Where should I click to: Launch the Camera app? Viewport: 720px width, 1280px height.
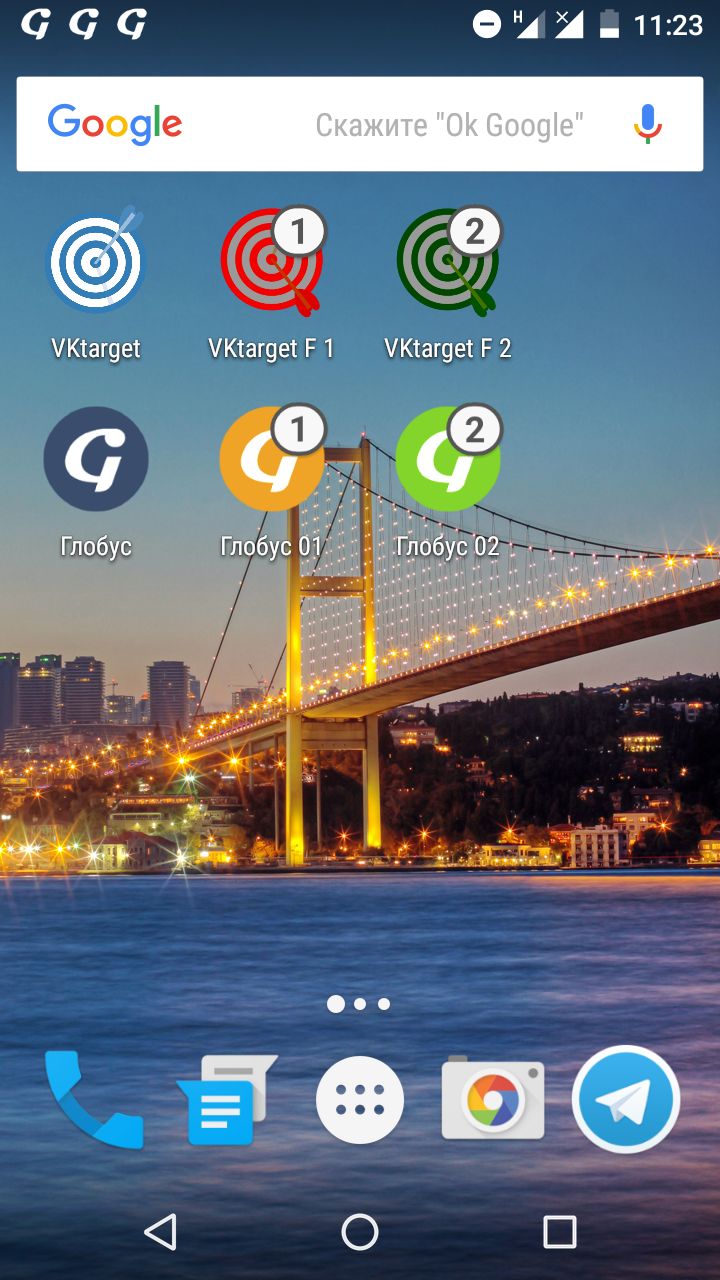(x=493, y=1100)
